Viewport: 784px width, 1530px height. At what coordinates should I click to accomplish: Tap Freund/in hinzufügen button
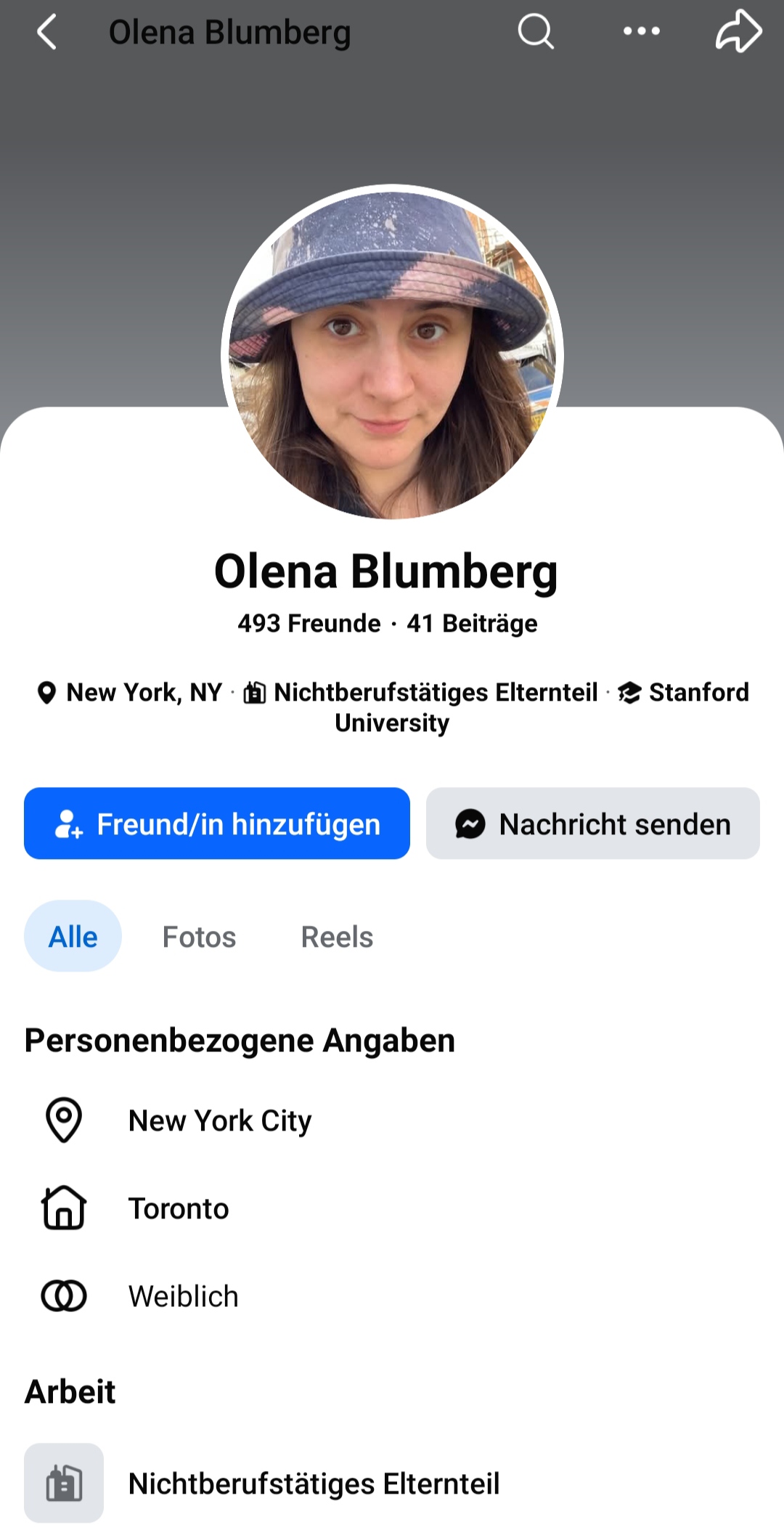tap(217, 823)
